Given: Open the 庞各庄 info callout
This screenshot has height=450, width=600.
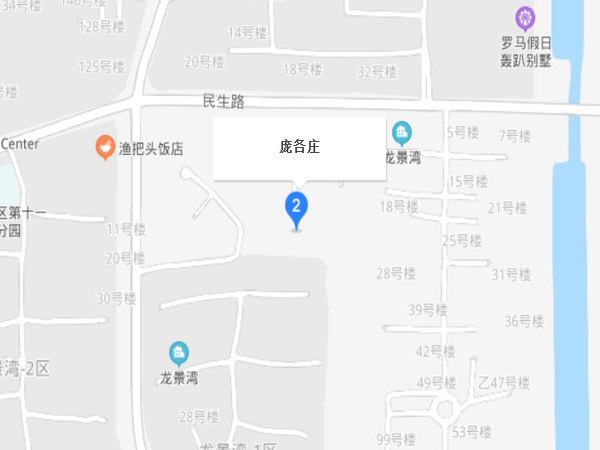Looking at the screenshot, I should (x=299, y=148).
